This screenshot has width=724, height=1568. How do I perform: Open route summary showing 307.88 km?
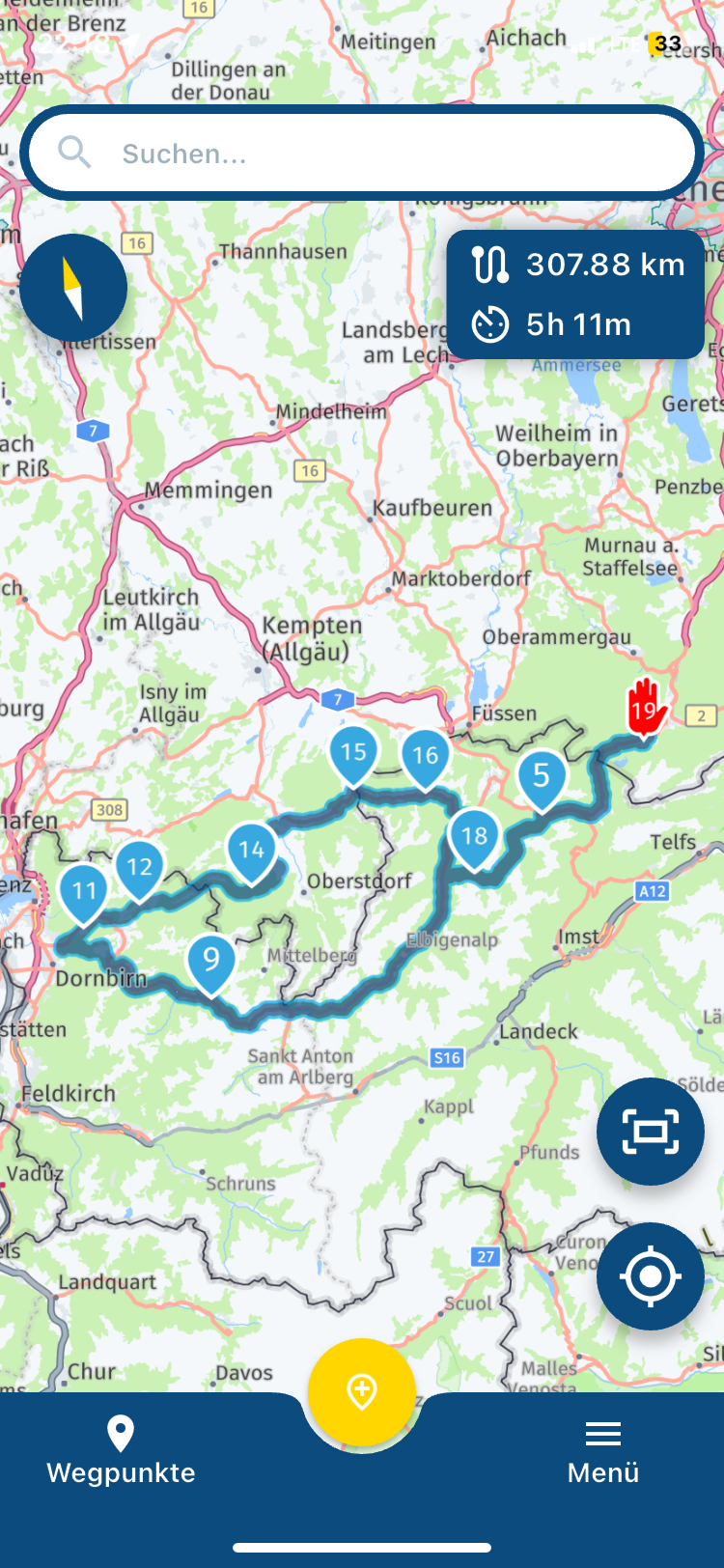click(x=575, y=294)
